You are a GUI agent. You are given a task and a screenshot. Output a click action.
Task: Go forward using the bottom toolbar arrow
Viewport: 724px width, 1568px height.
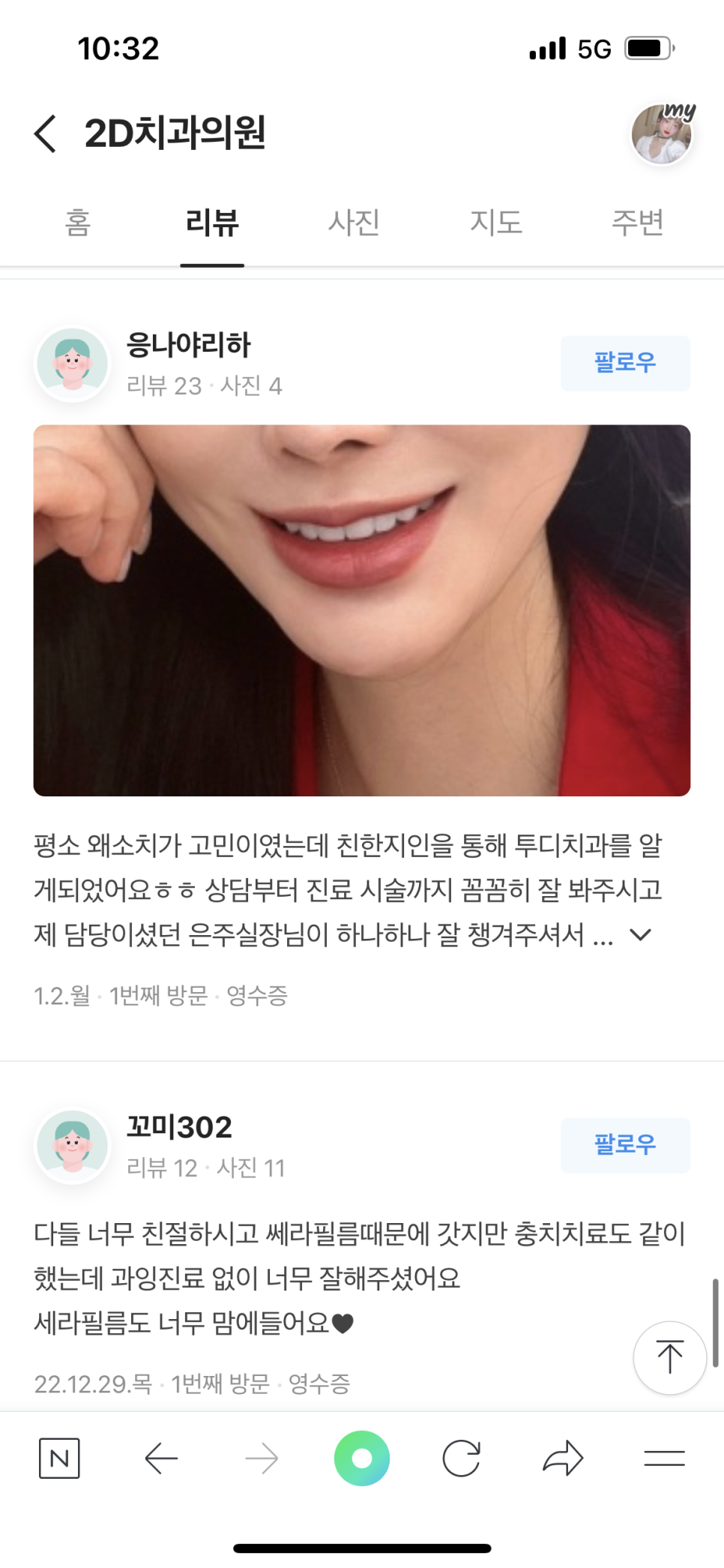pyautogui.click(x=262, y=1458)
